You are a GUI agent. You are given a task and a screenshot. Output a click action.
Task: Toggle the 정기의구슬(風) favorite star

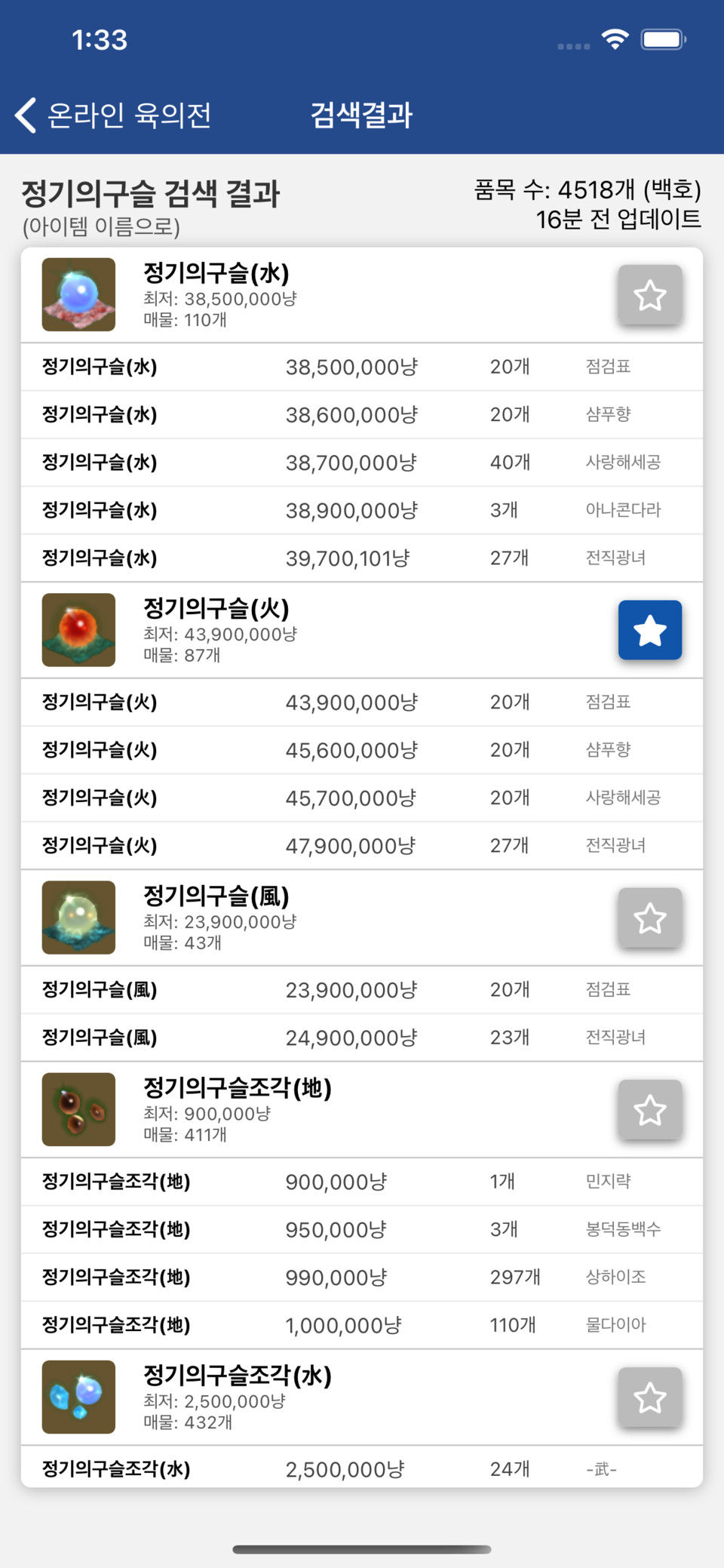(x=649, y=917)
